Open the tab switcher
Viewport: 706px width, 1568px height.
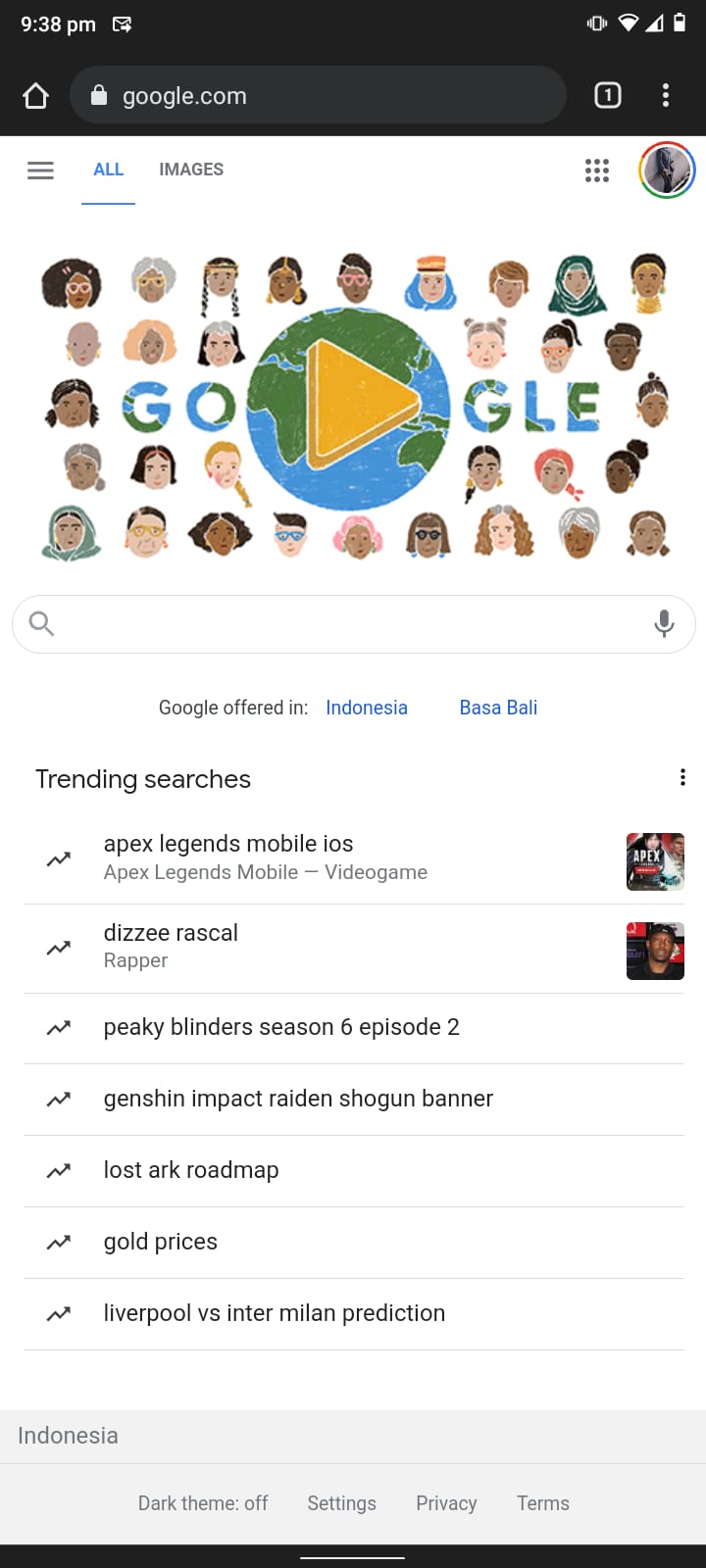(x=608, y=95)
